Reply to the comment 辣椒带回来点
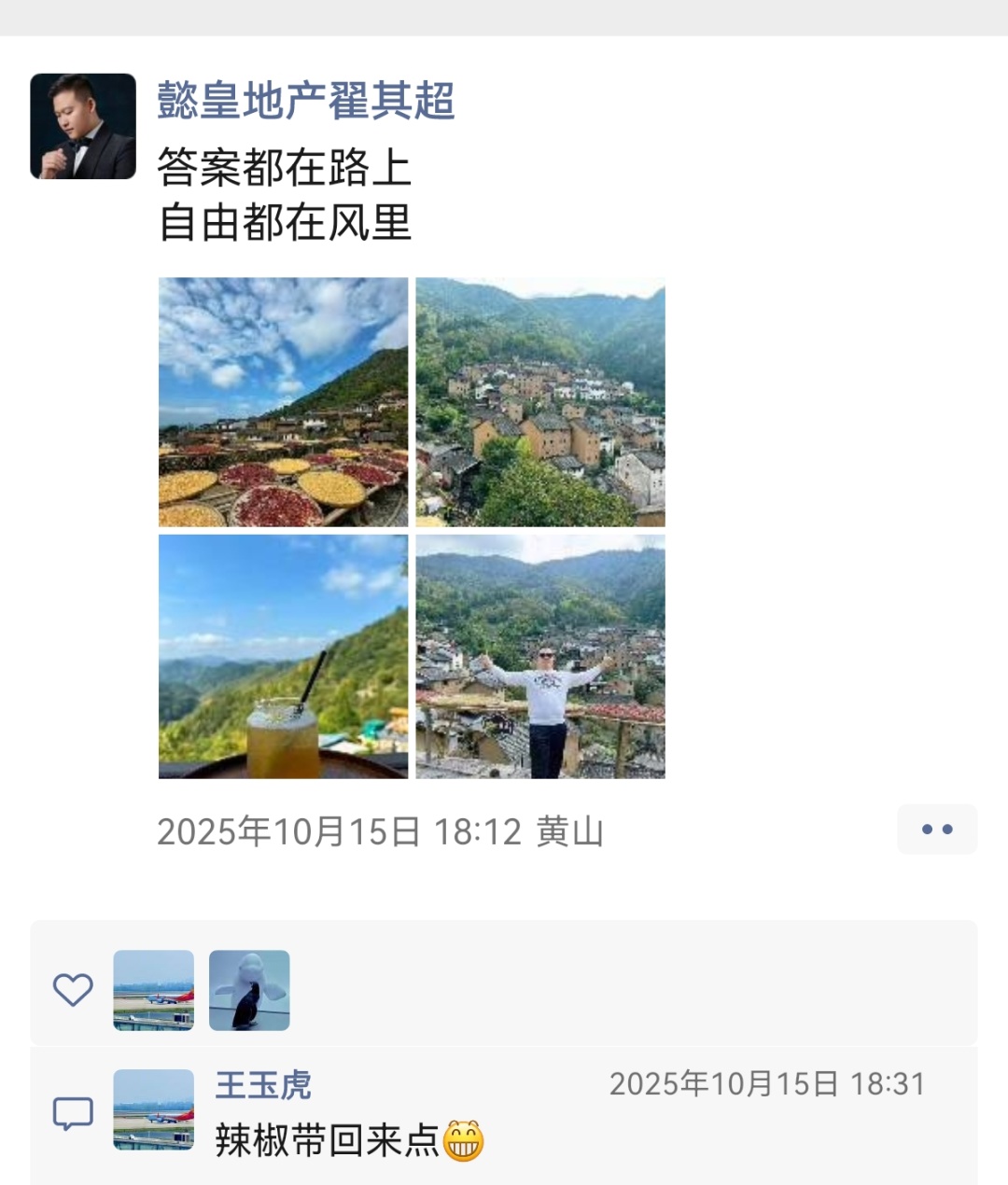Screen dimensions: 1008x1185 [x=327, y=1140]
